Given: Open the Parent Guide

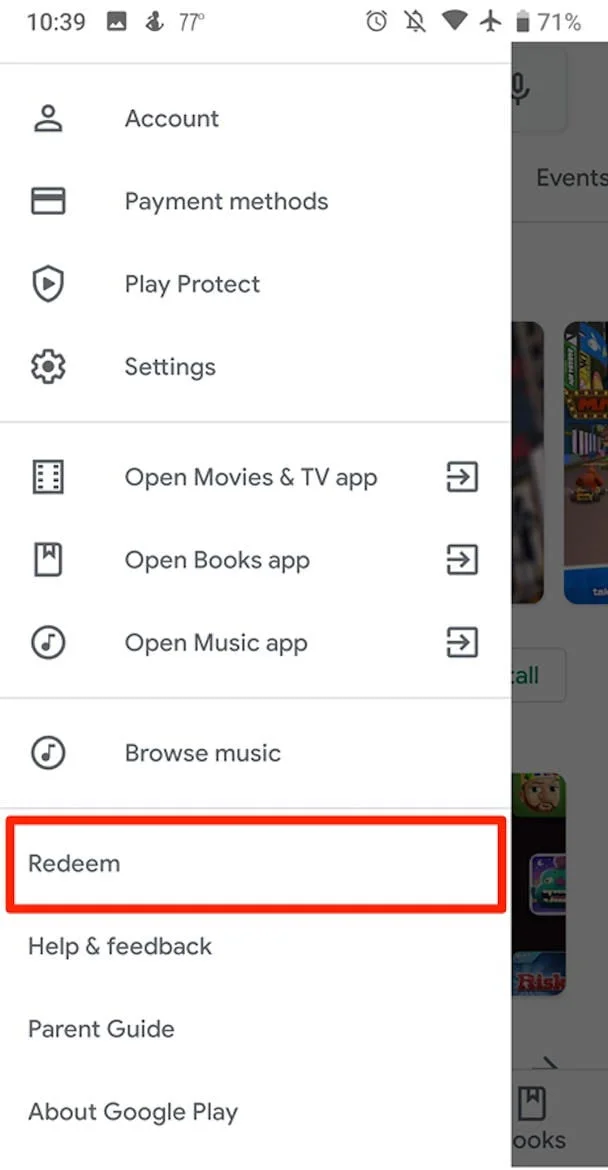Looking at the screenshot, I should [101, 1029].
